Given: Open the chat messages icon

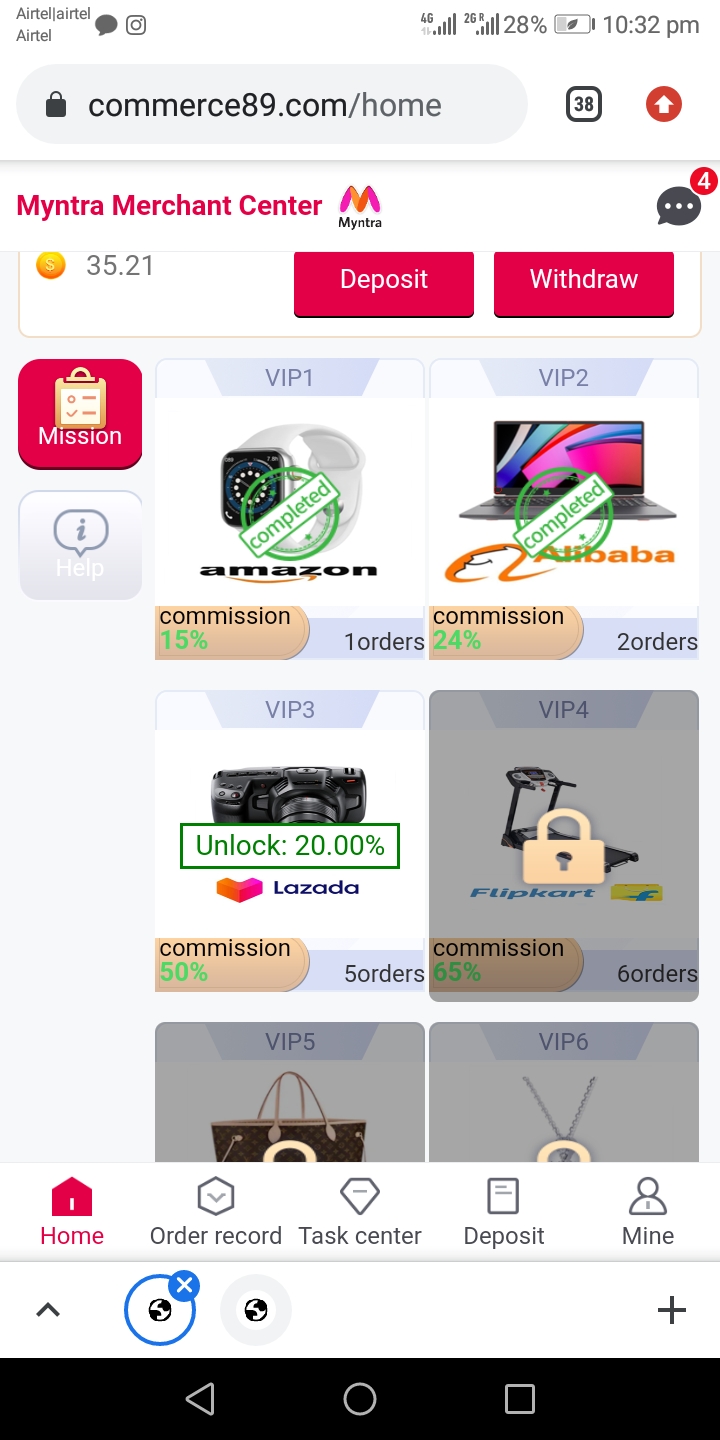Looking at the screenshot, I should point(679,206).
